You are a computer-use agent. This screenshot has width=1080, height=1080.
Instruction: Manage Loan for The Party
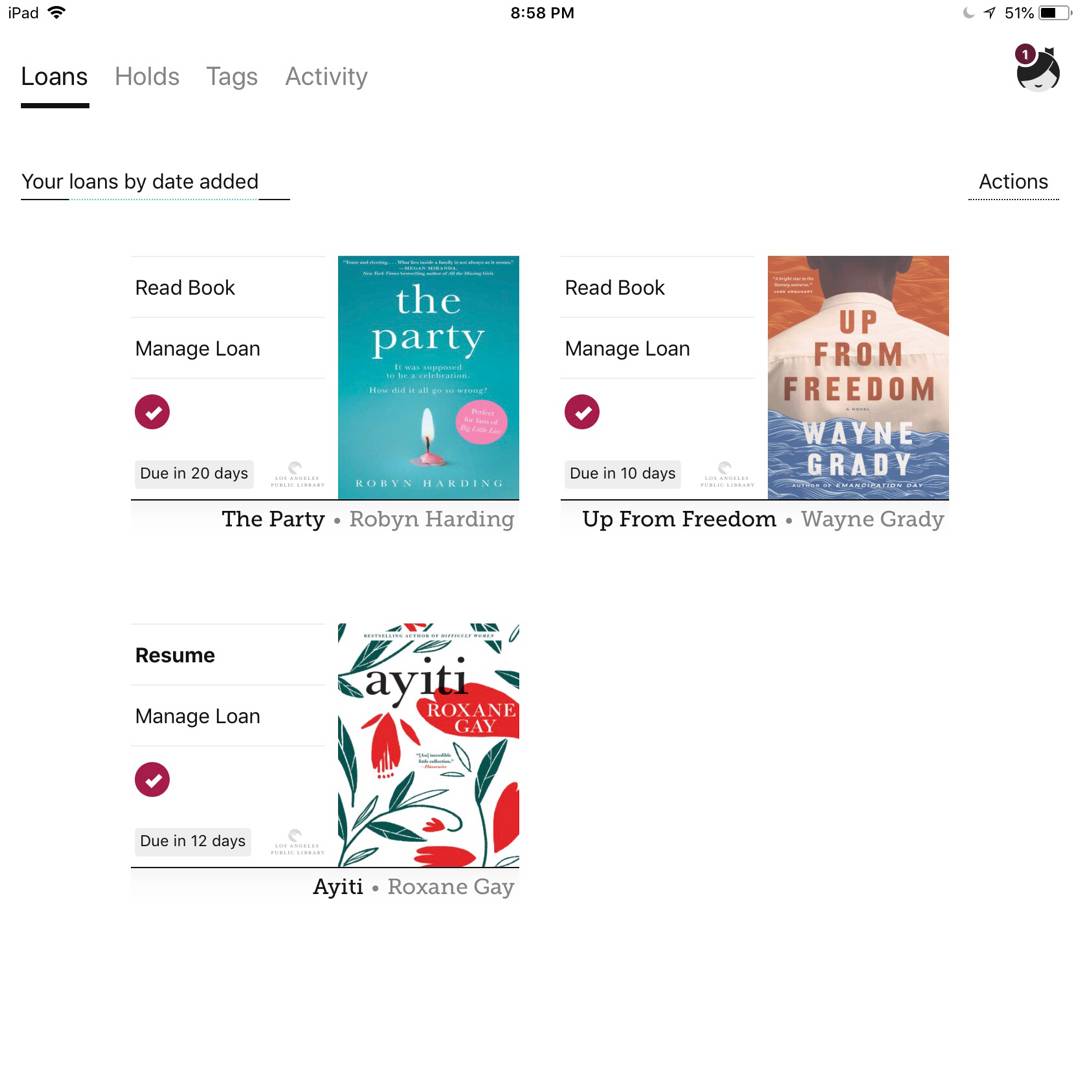click(x=197, y=349)
